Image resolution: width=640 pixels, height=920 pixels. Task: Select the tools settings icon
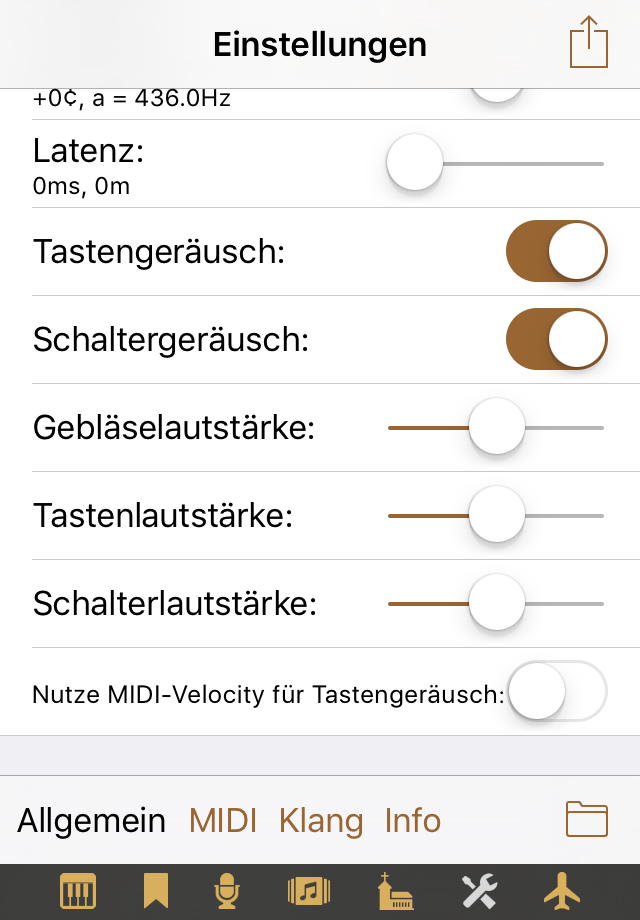pos(478,891)
